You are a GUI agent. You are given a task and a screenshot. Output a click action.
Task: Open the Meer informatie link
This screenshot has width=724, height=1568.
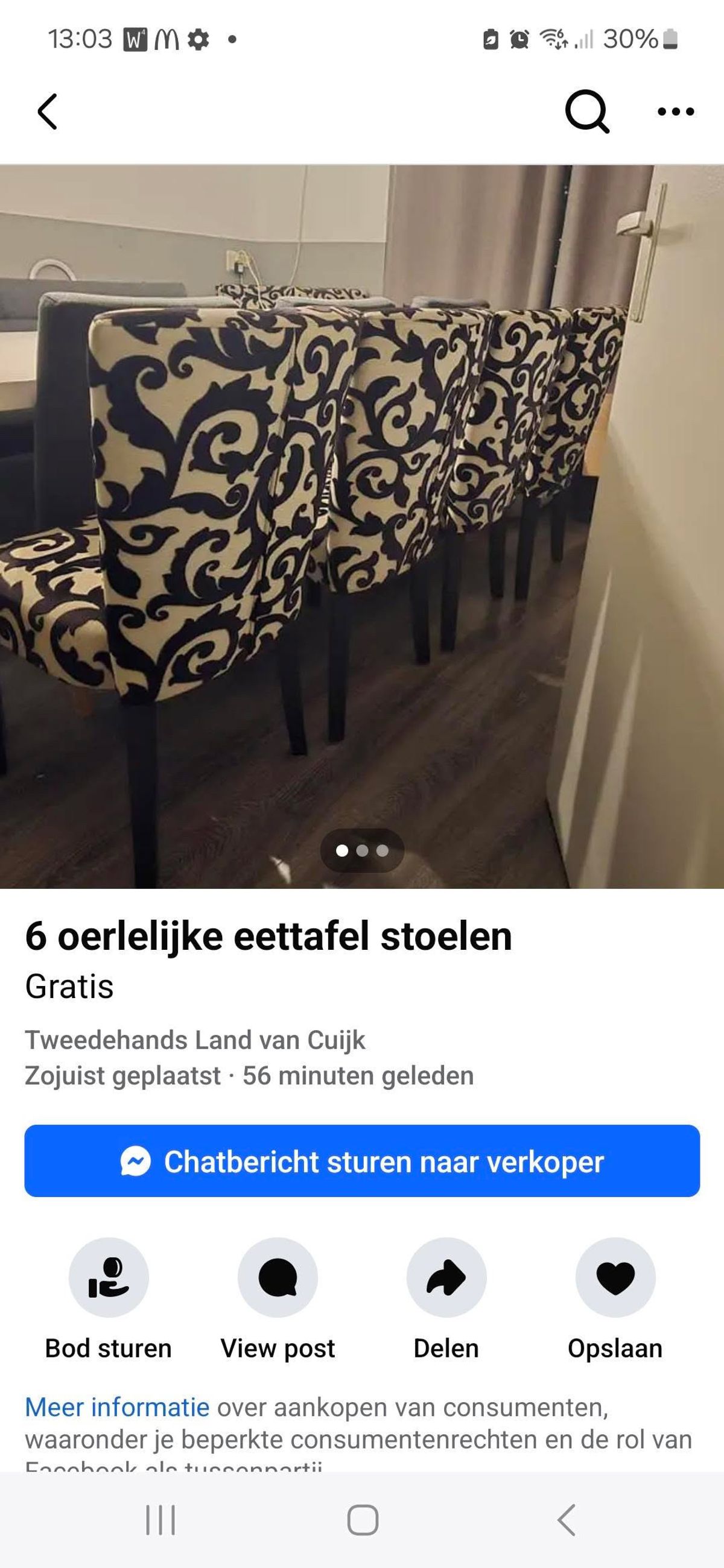click(x=117, y=1408)
